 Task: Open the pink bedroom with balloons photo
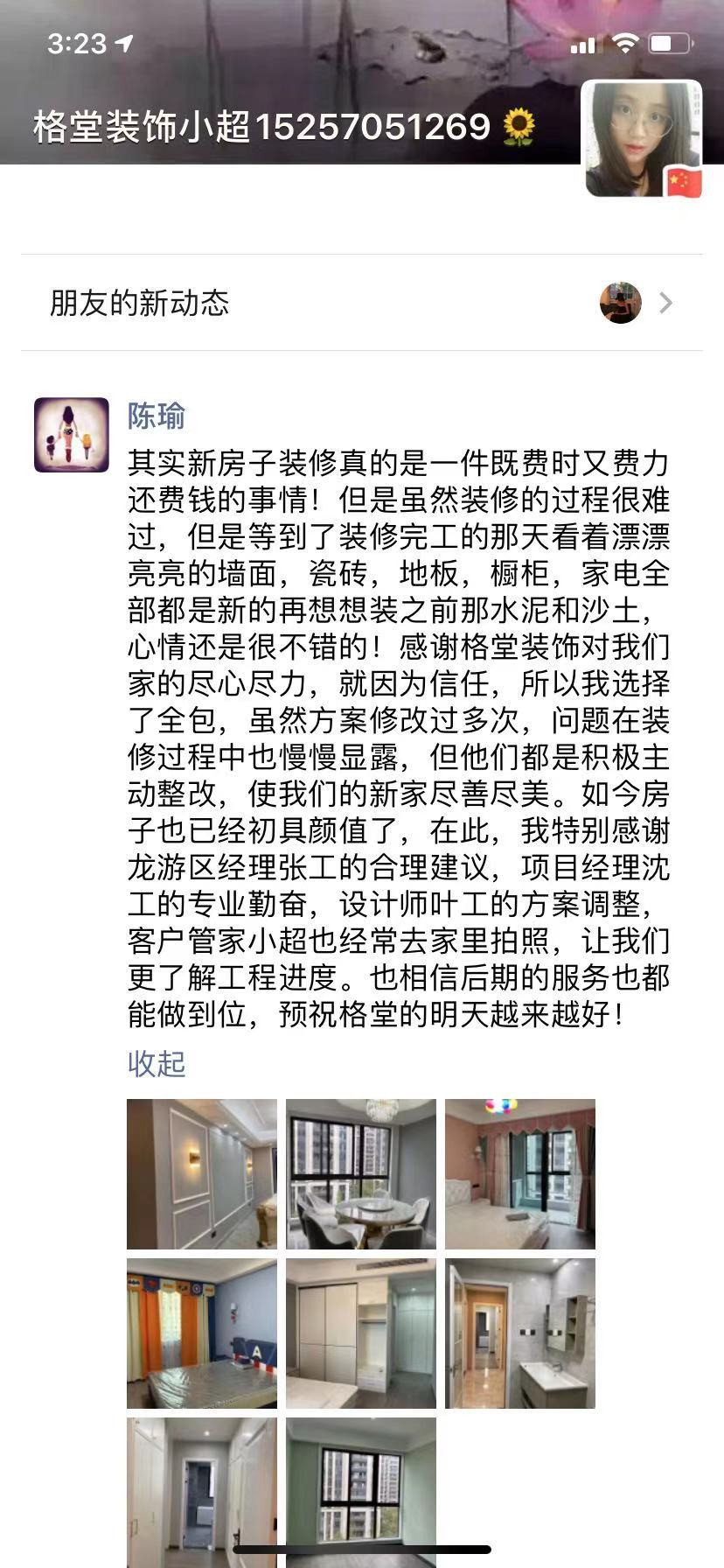(520, 1173)
